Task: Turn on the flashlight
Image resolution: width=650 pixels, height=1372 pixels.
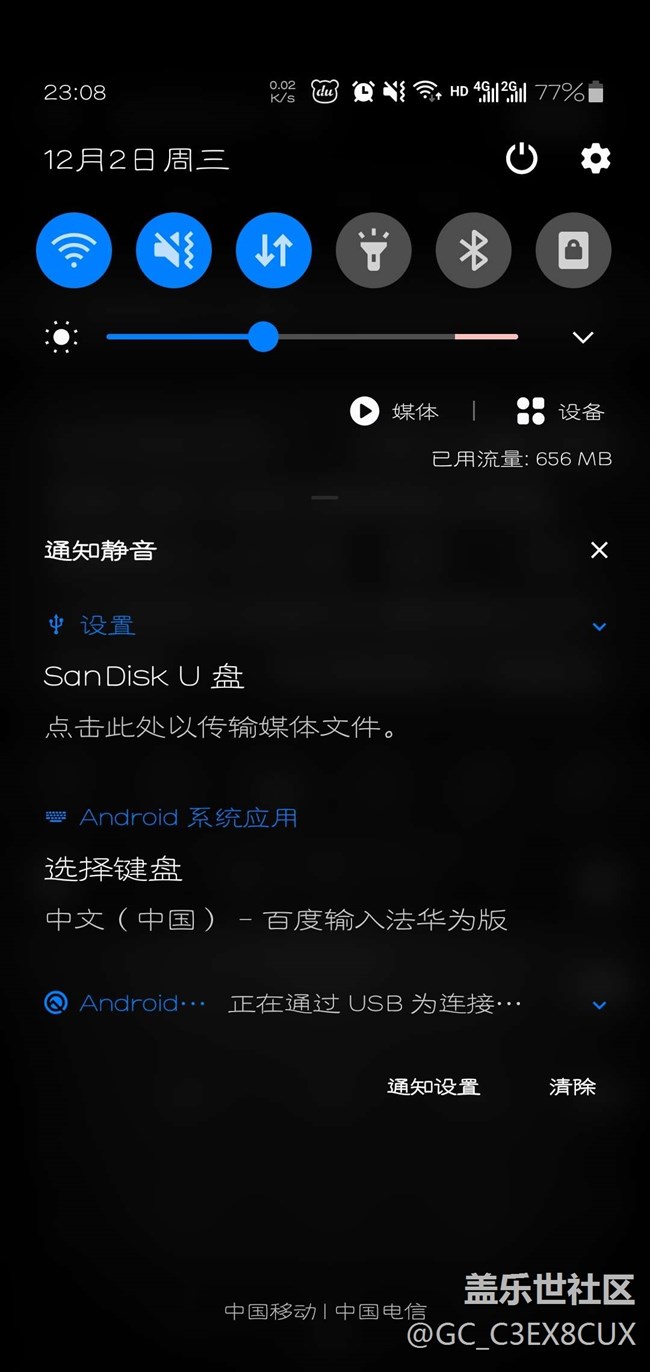Action: coord(374,250)
